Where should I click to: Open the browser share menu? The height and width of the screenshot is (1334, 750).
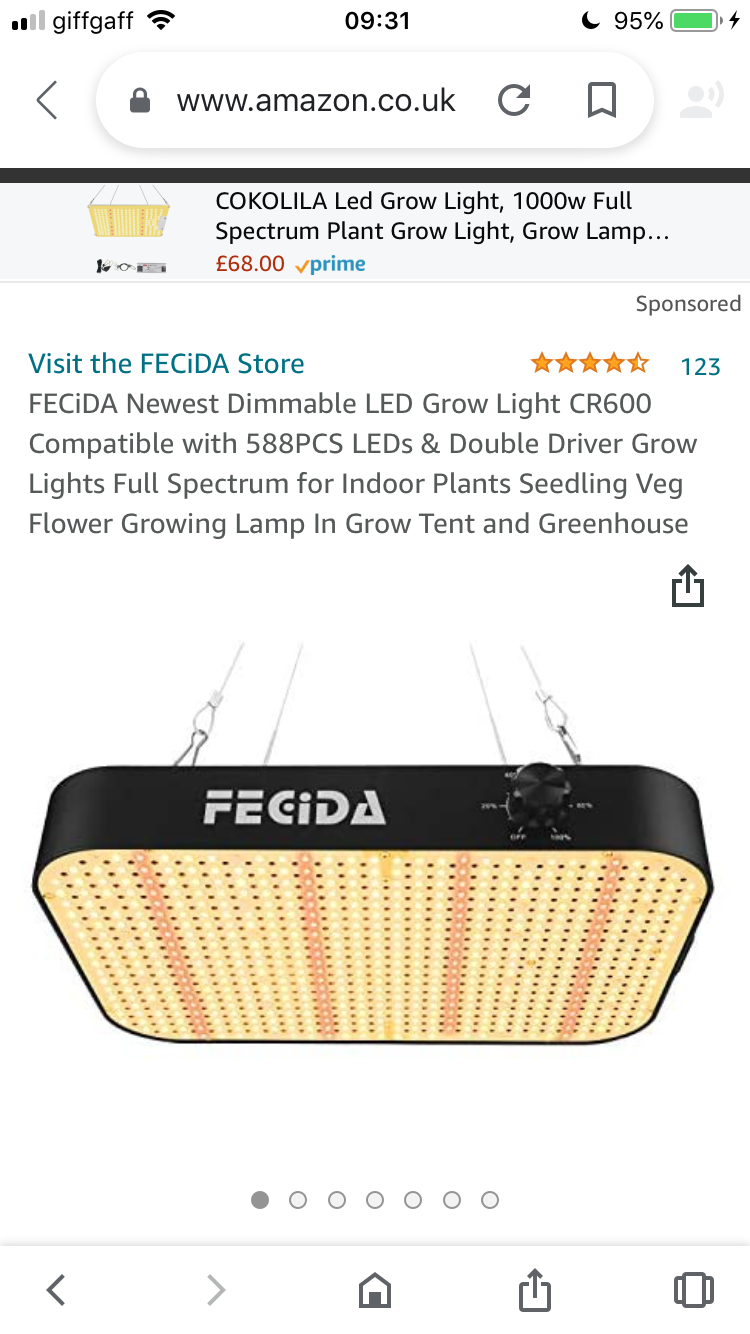(535, 1290)
